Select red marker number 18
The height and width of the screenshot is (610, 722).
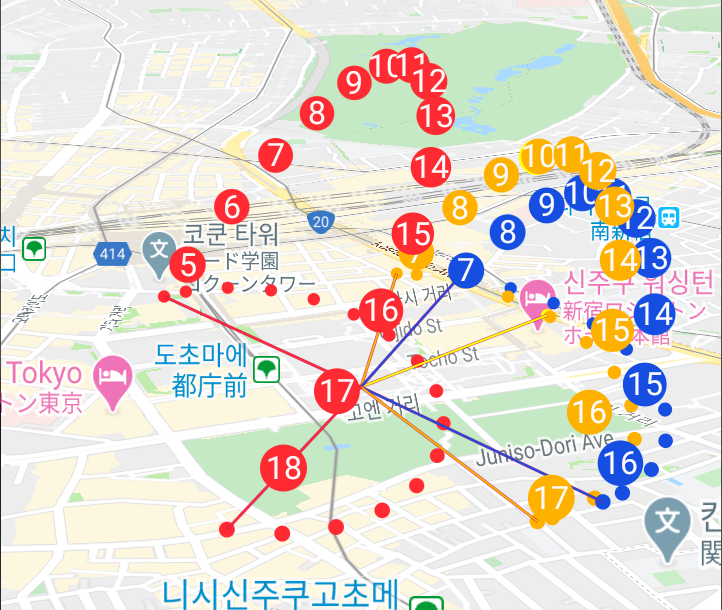click(283, 467)
